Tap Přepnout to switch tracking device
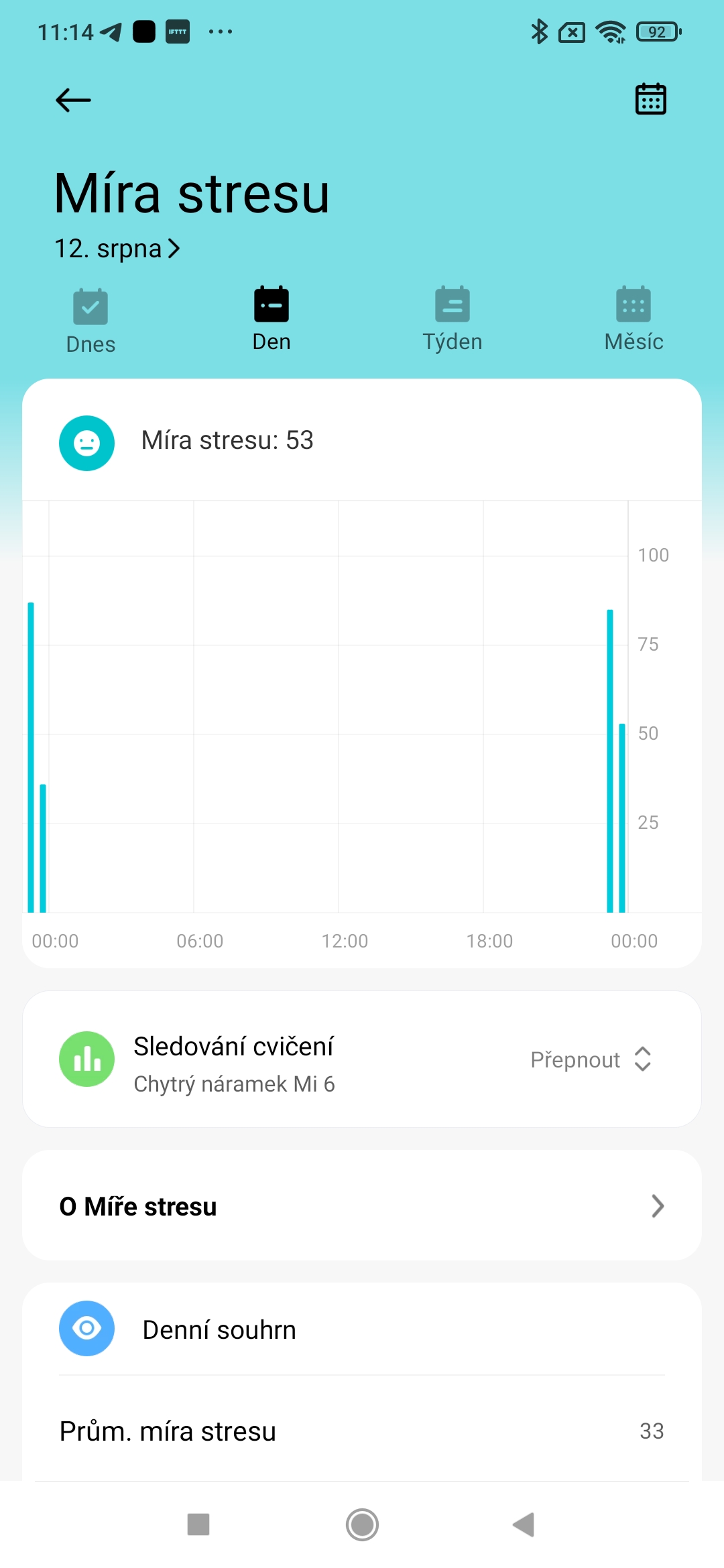 click(590, 1059)
